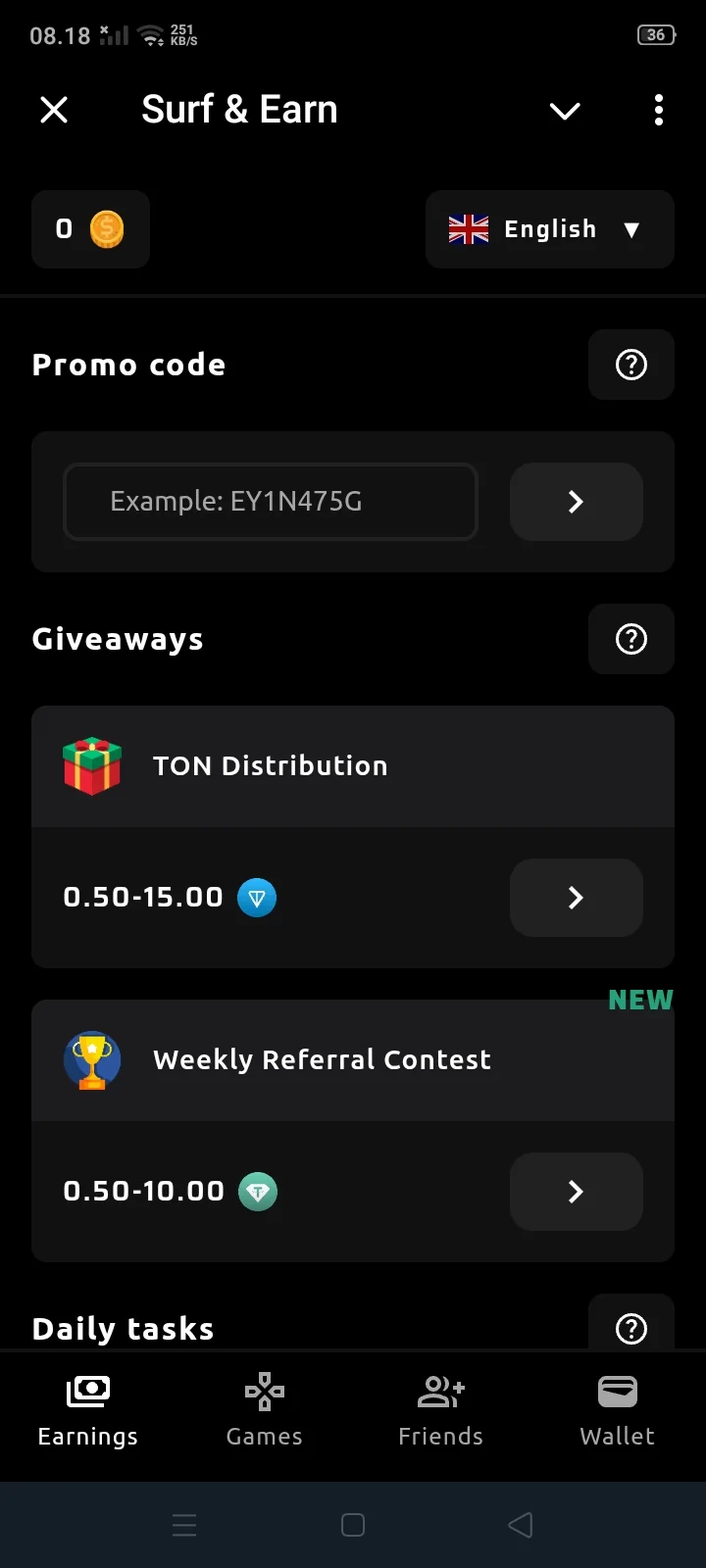Open help for Daily tasks
706x1568 pixels.
(x=630, y=1328)
